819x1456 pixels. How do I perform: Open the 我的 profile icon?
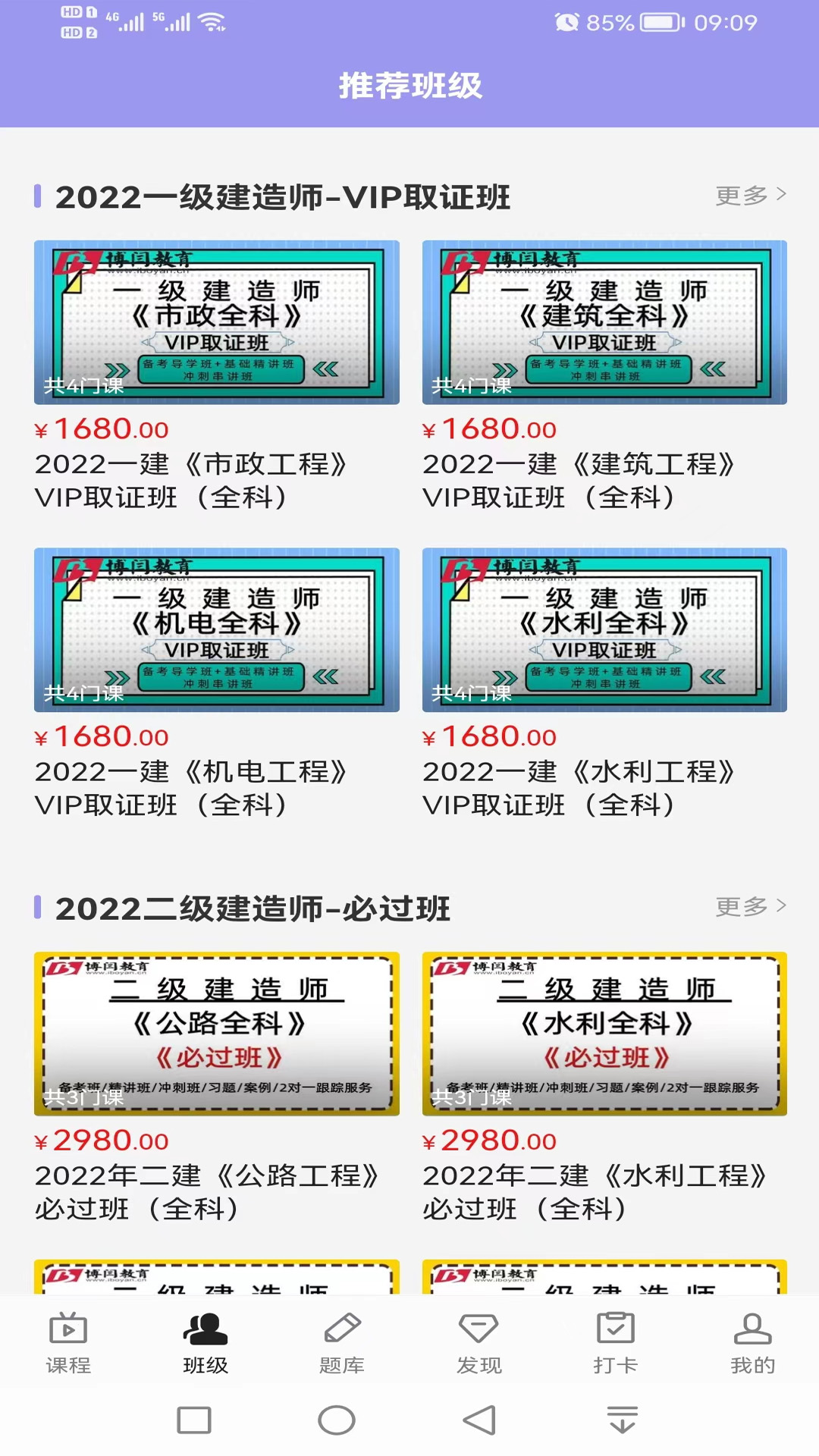(x=751, y=1332)
